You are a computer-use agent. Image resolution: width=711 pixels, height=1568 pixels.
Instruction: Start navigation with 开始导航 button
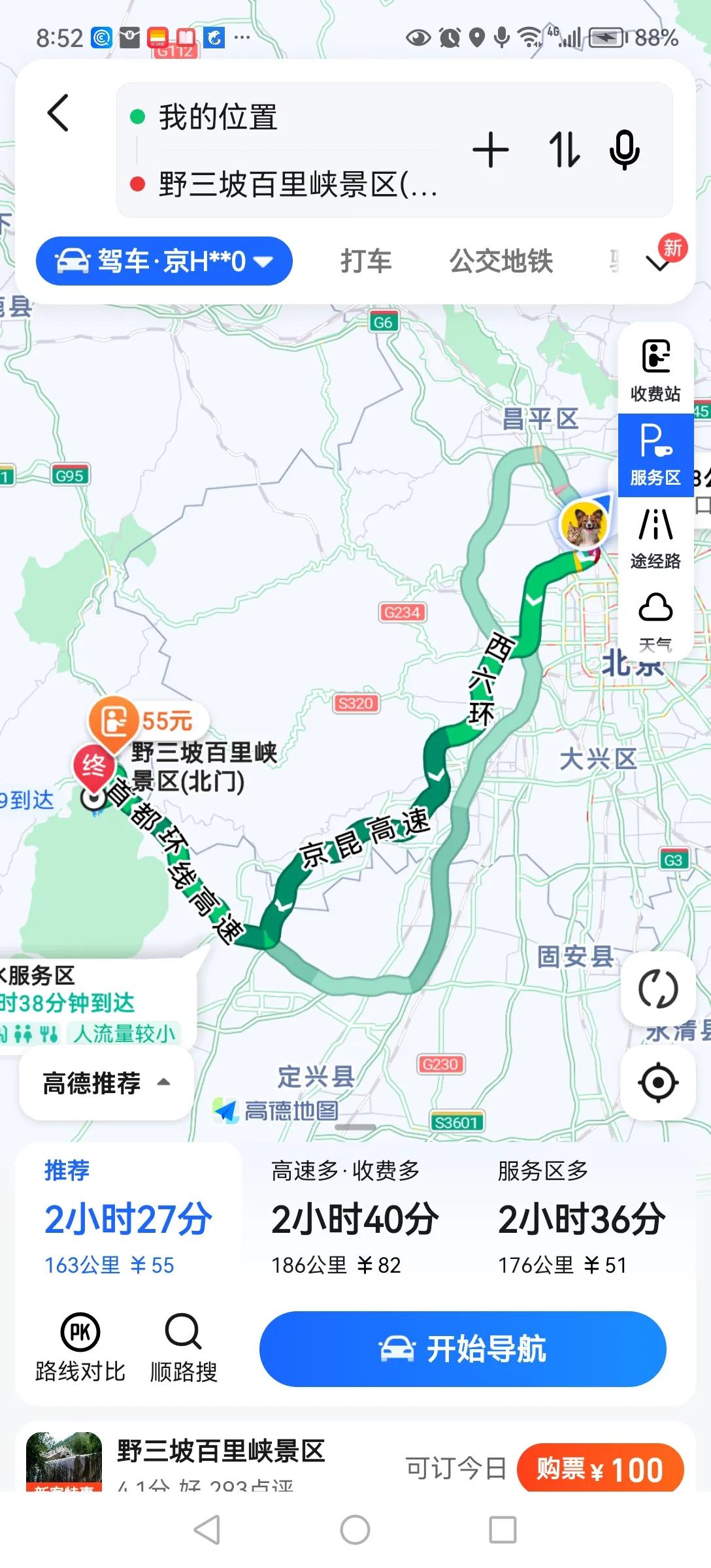(463, 1349)
